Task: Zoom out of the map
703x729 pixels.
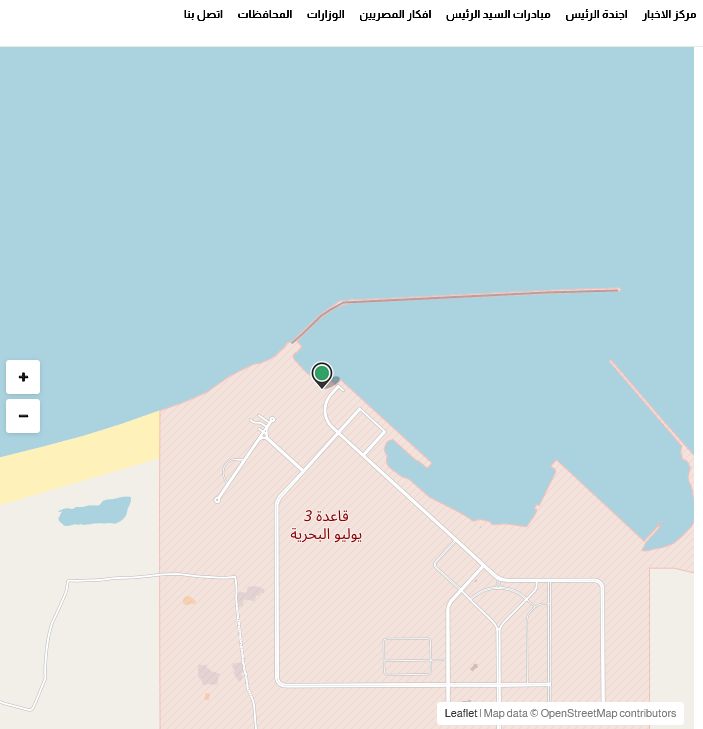Action: pyautogui.click(x=23, y=416)
